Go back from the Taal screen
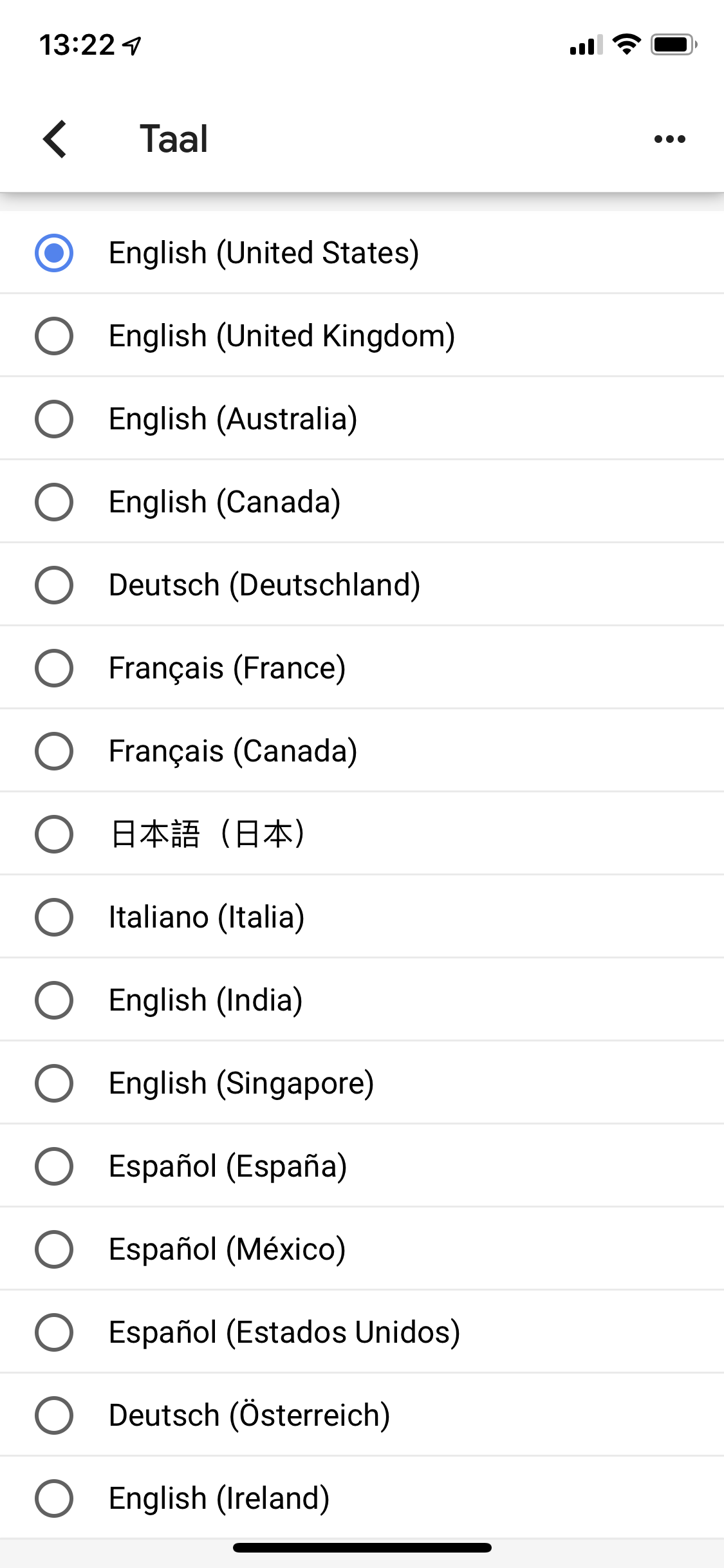The width and height of the screenshot is (724, 1568). [x=55, y=139]
